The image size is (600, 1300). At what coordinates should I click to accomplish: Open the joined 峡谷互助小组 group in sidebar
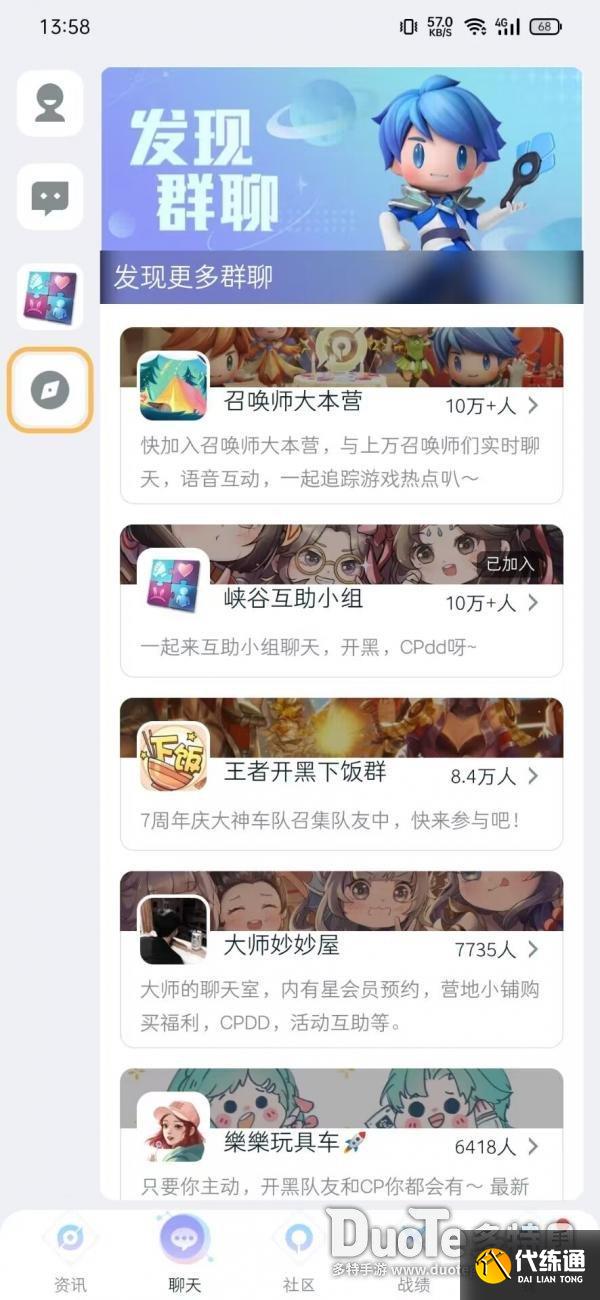click(50, 297)
